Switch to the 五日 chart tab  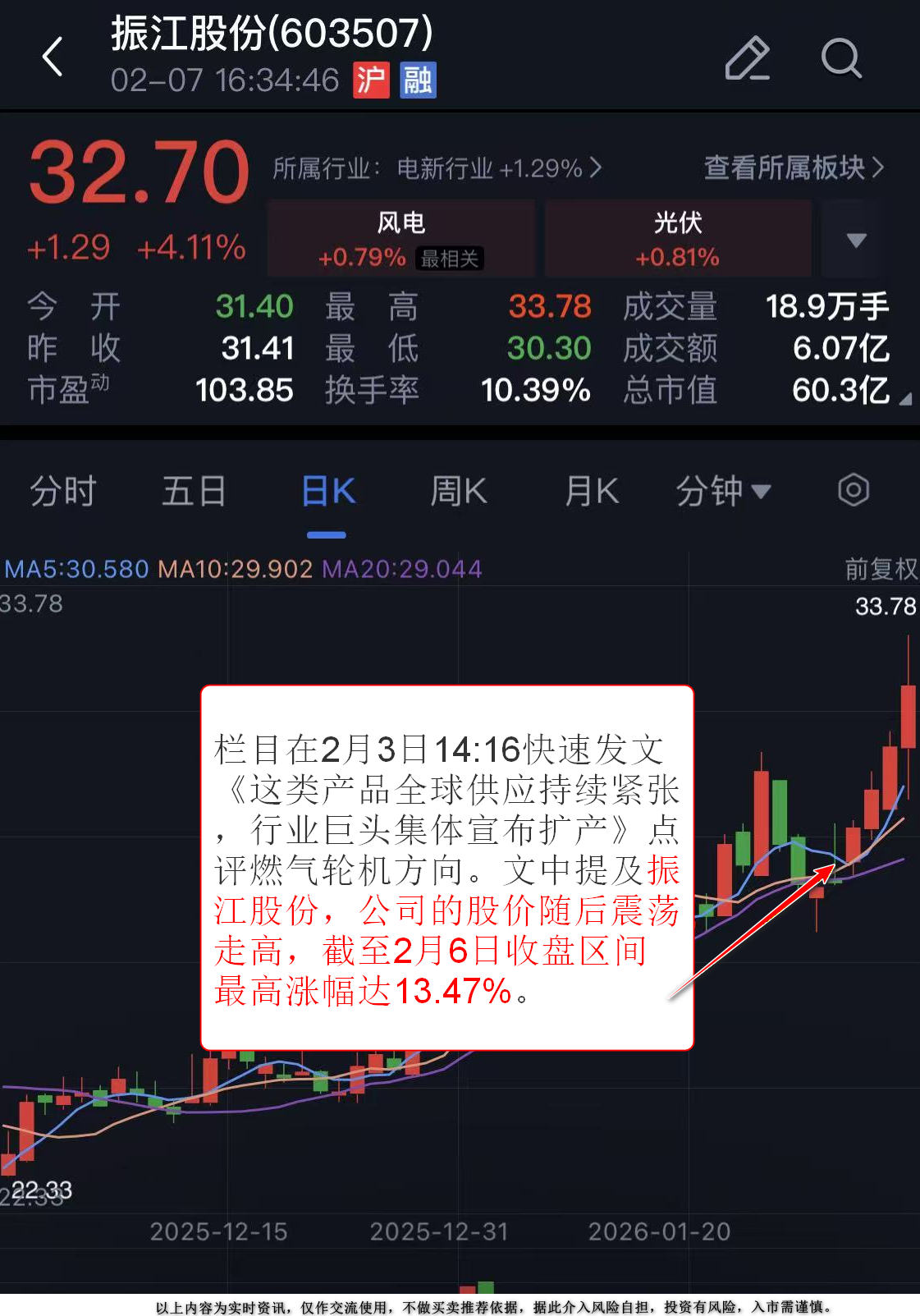(x=194, y=492)
